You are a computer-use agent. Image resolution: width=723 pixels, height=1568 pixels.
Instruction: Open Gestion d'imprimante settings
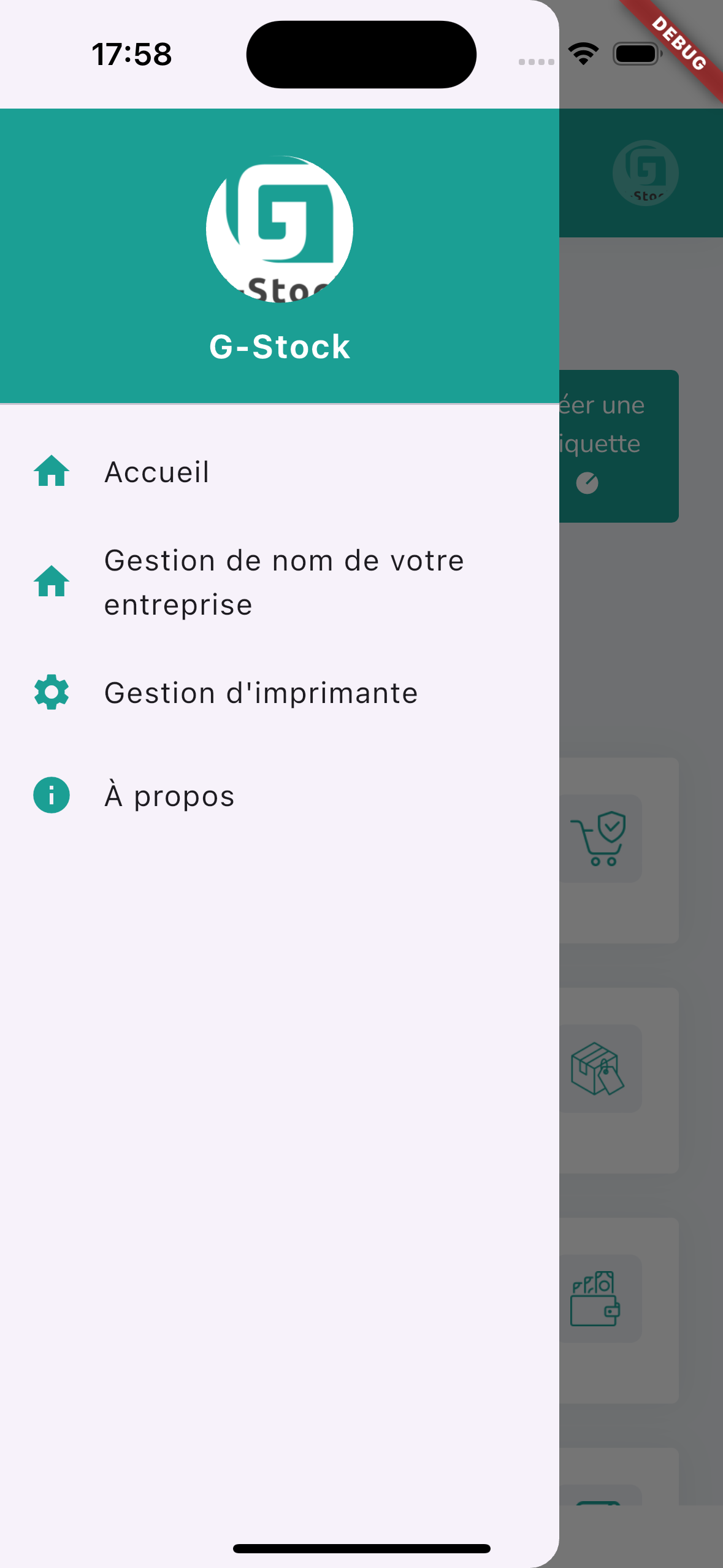point(261,693)
